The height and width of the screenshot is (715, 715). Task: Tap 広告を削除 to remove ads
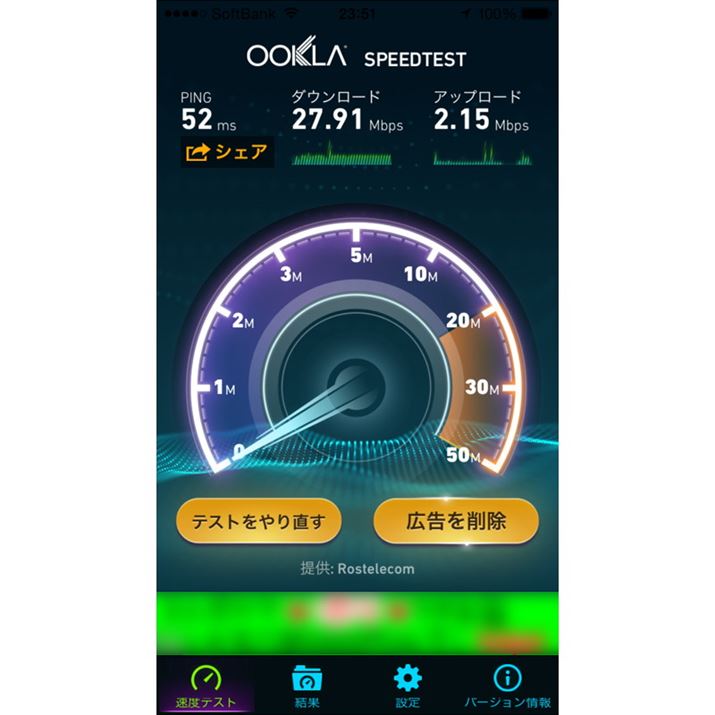tap(456, 521)
